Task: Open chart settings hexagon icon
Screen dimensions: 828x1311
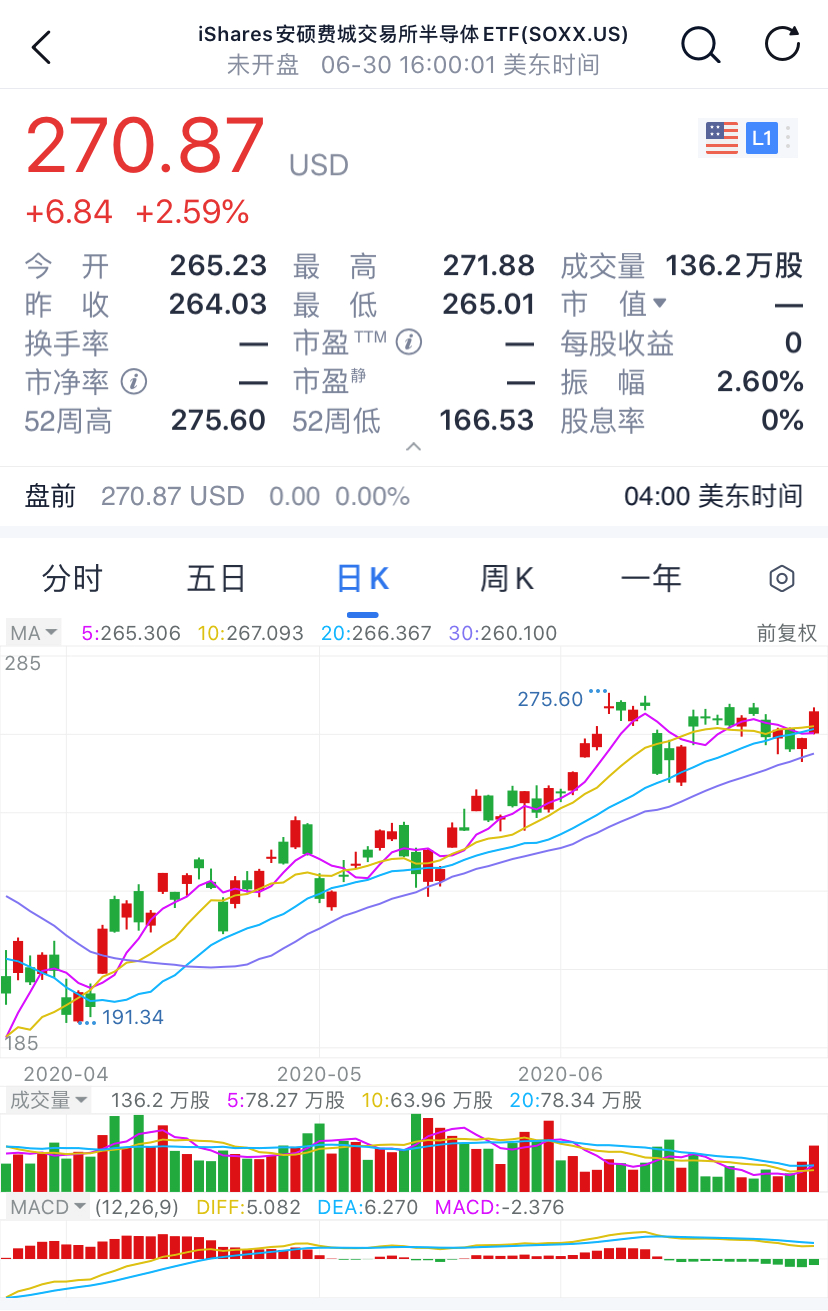Action: 781,578
